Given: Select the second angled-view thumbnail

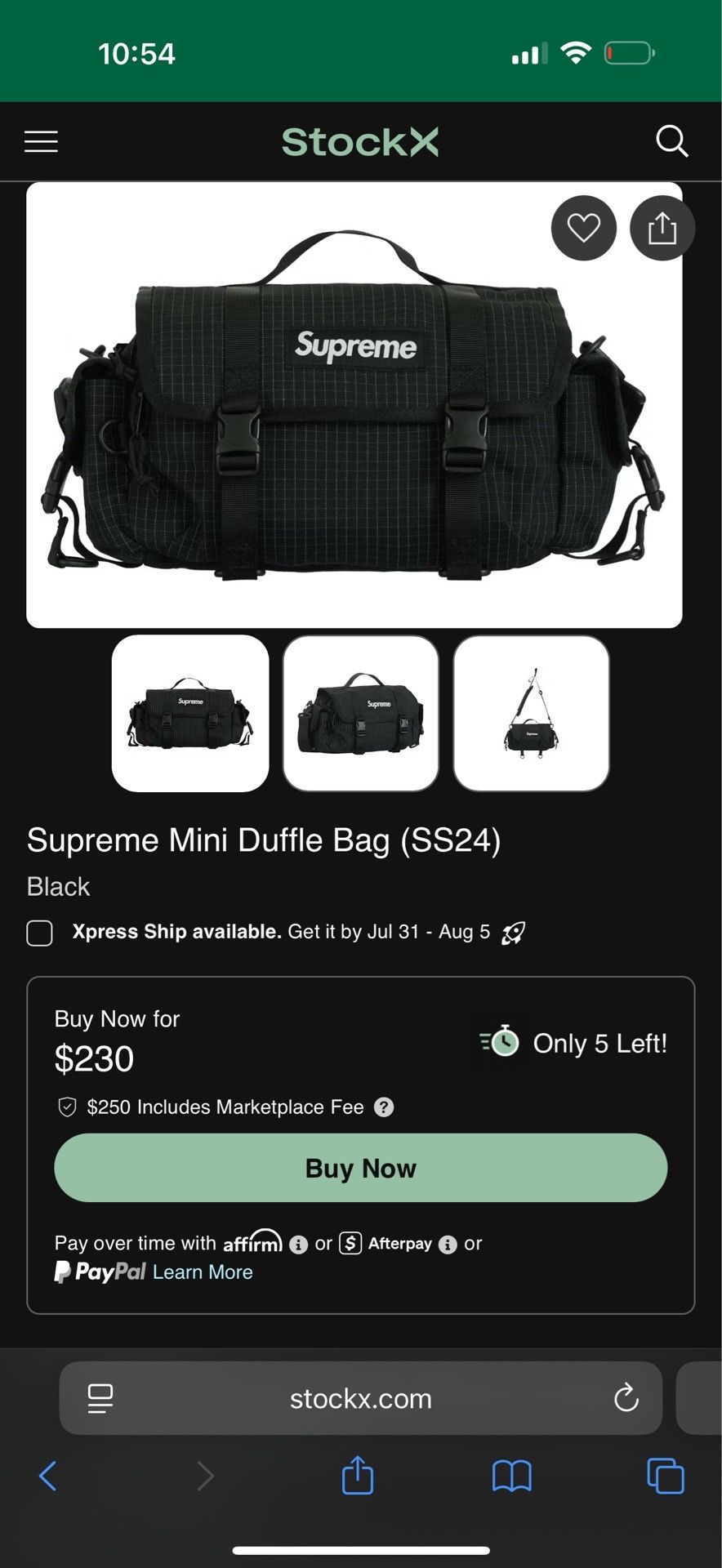Looking at the screenshot, I should point(361,713).
